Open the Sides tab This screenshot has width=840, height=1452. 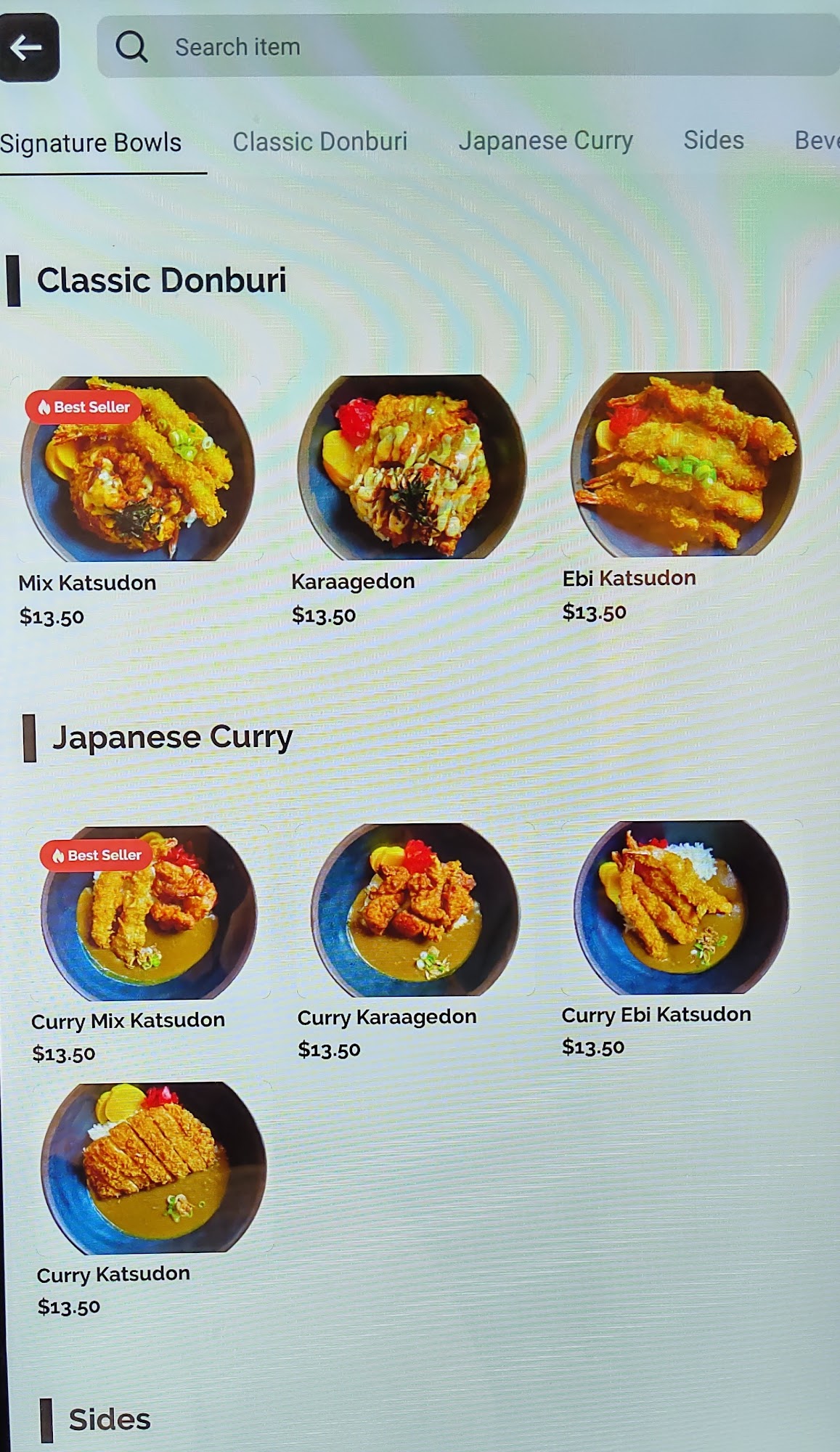click(714, 139)
